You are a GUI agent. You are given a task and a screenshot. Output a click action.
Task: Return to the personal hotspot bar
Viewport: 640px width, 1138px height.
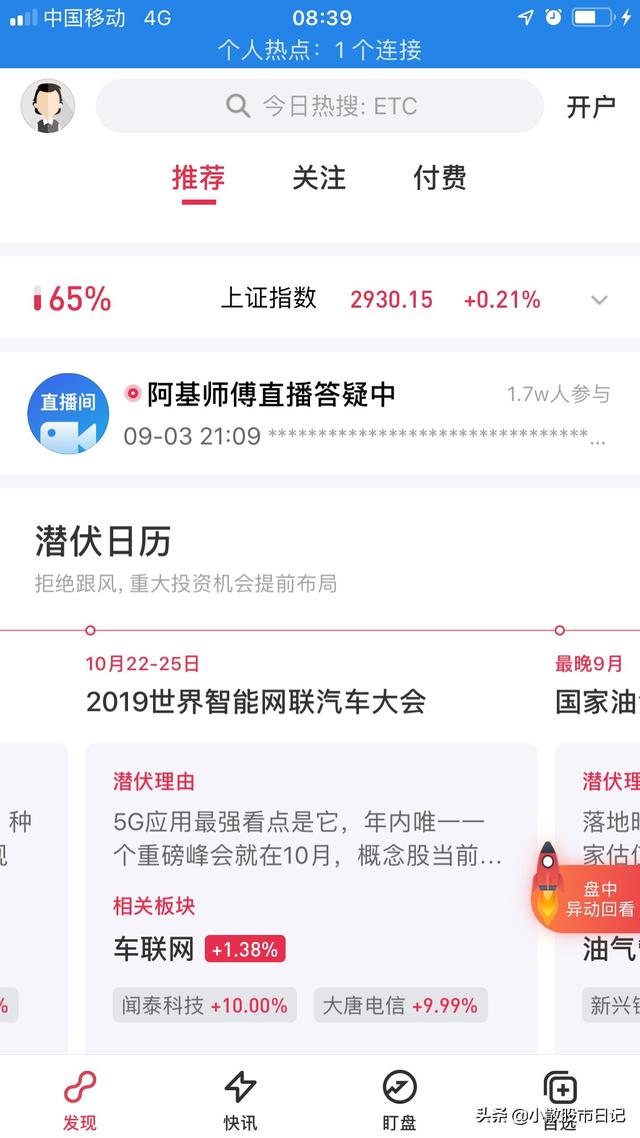click(320, 49)
